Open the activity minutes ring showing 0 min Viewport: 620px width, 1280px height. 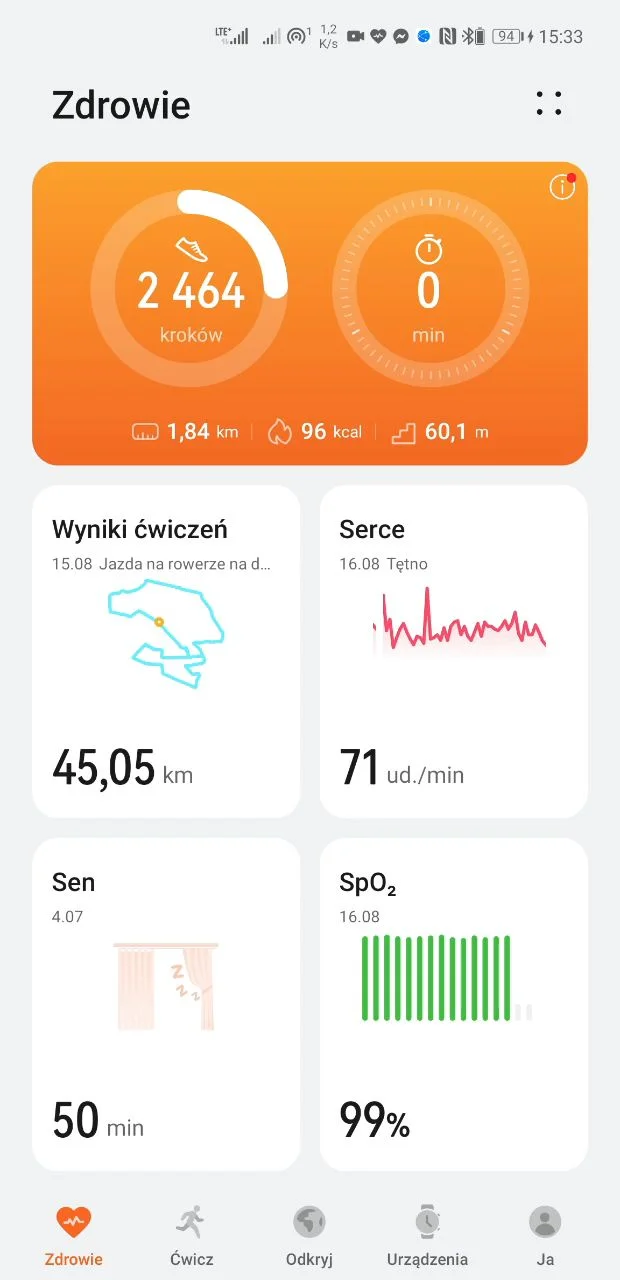(x=428, y=290)
